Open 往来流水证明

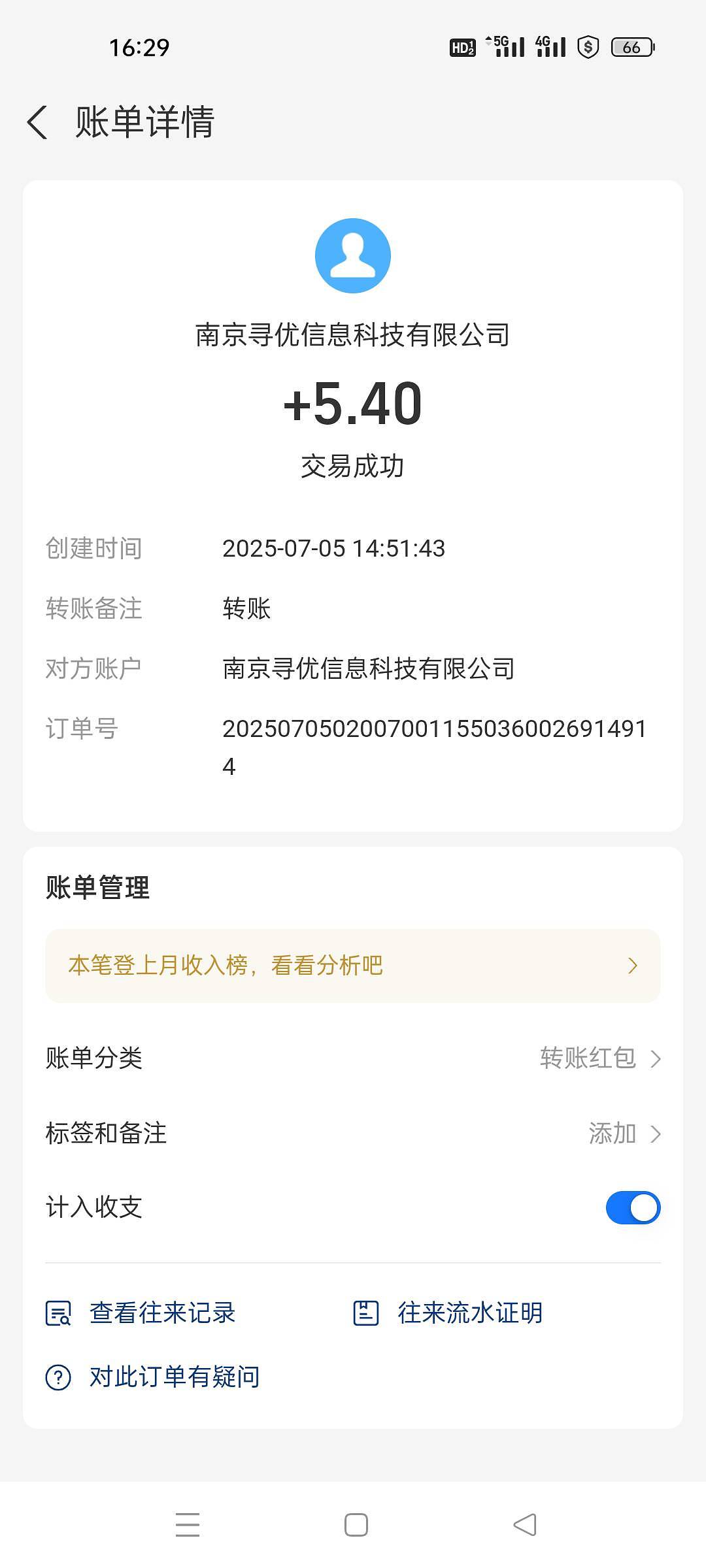(448, 1313)
